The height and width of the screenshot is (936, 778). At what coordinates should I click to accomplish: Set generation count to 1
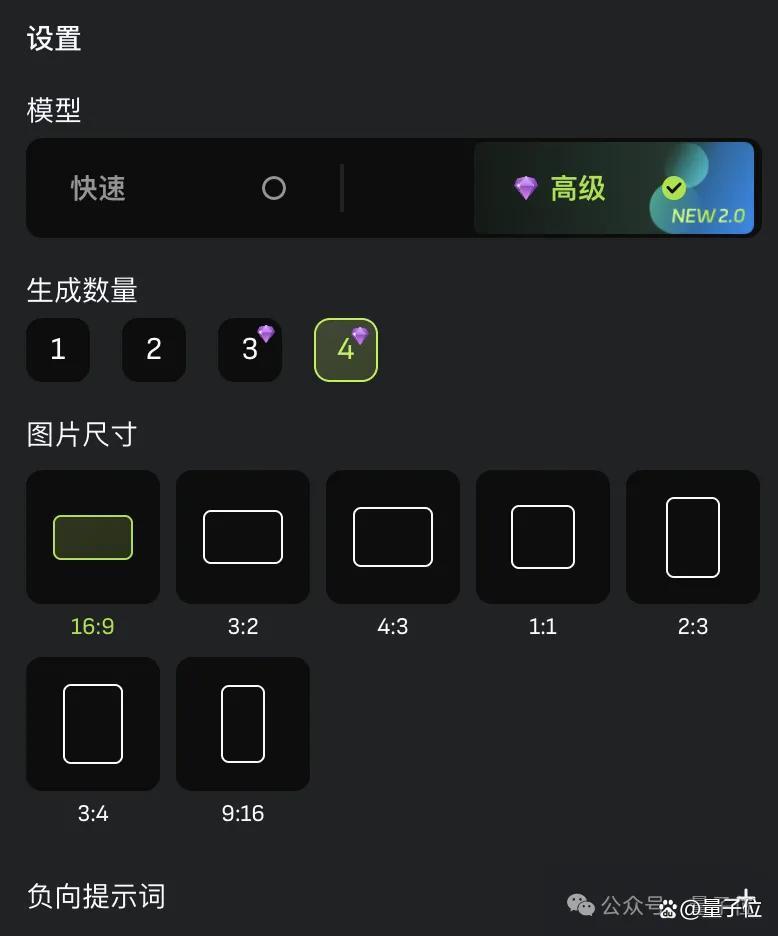(58, 350)
